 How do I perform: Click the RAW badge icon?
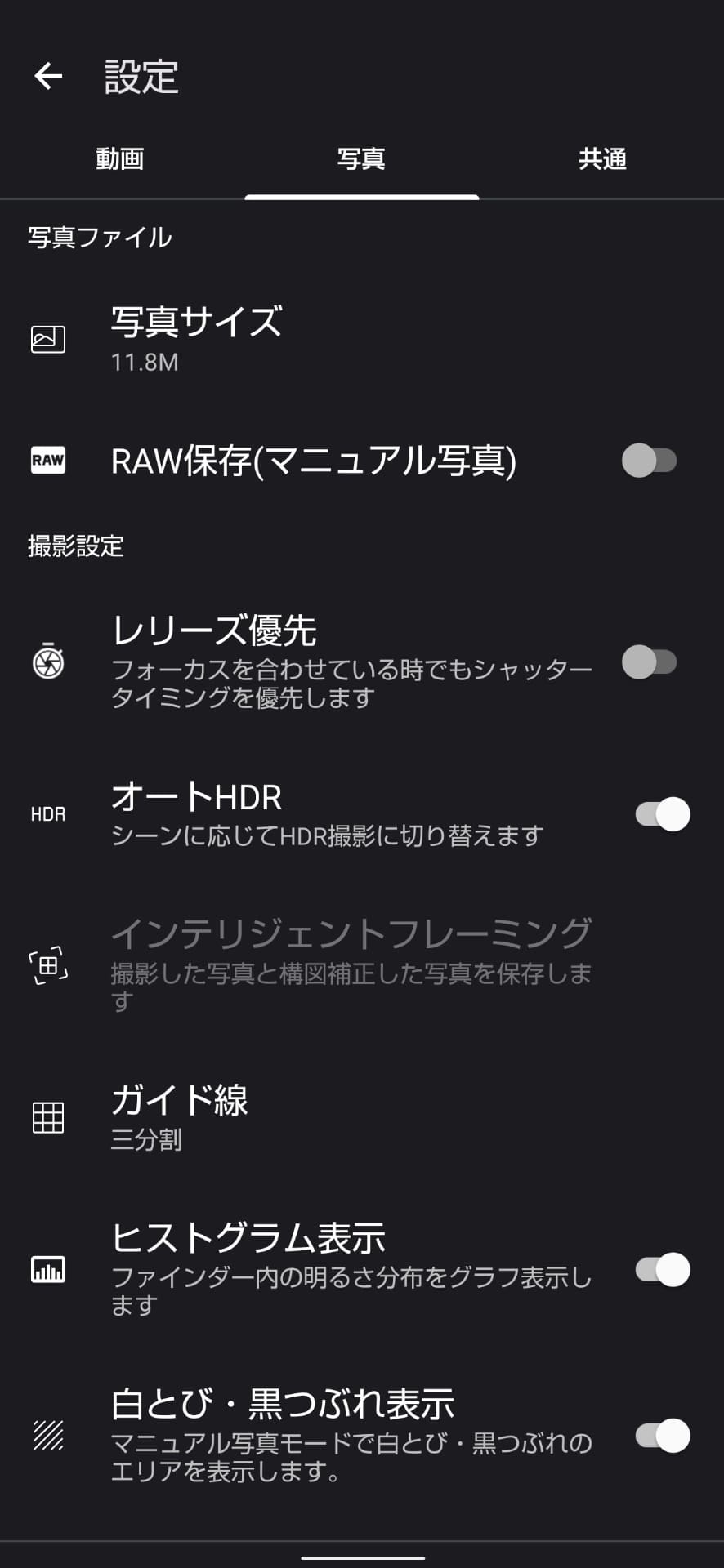click(49, 461)
